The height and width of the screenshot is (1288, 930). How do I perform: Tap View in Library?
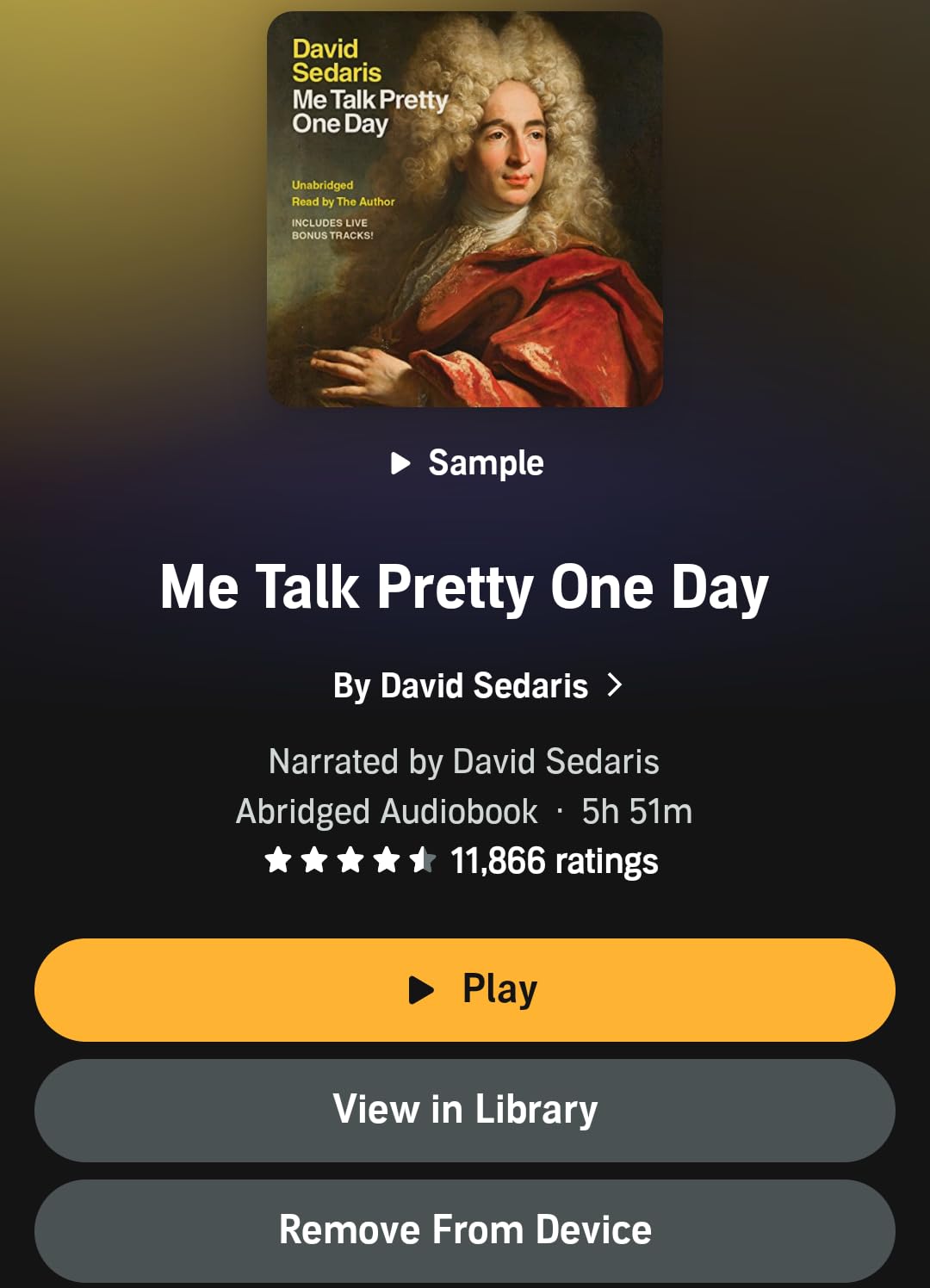465,1111
